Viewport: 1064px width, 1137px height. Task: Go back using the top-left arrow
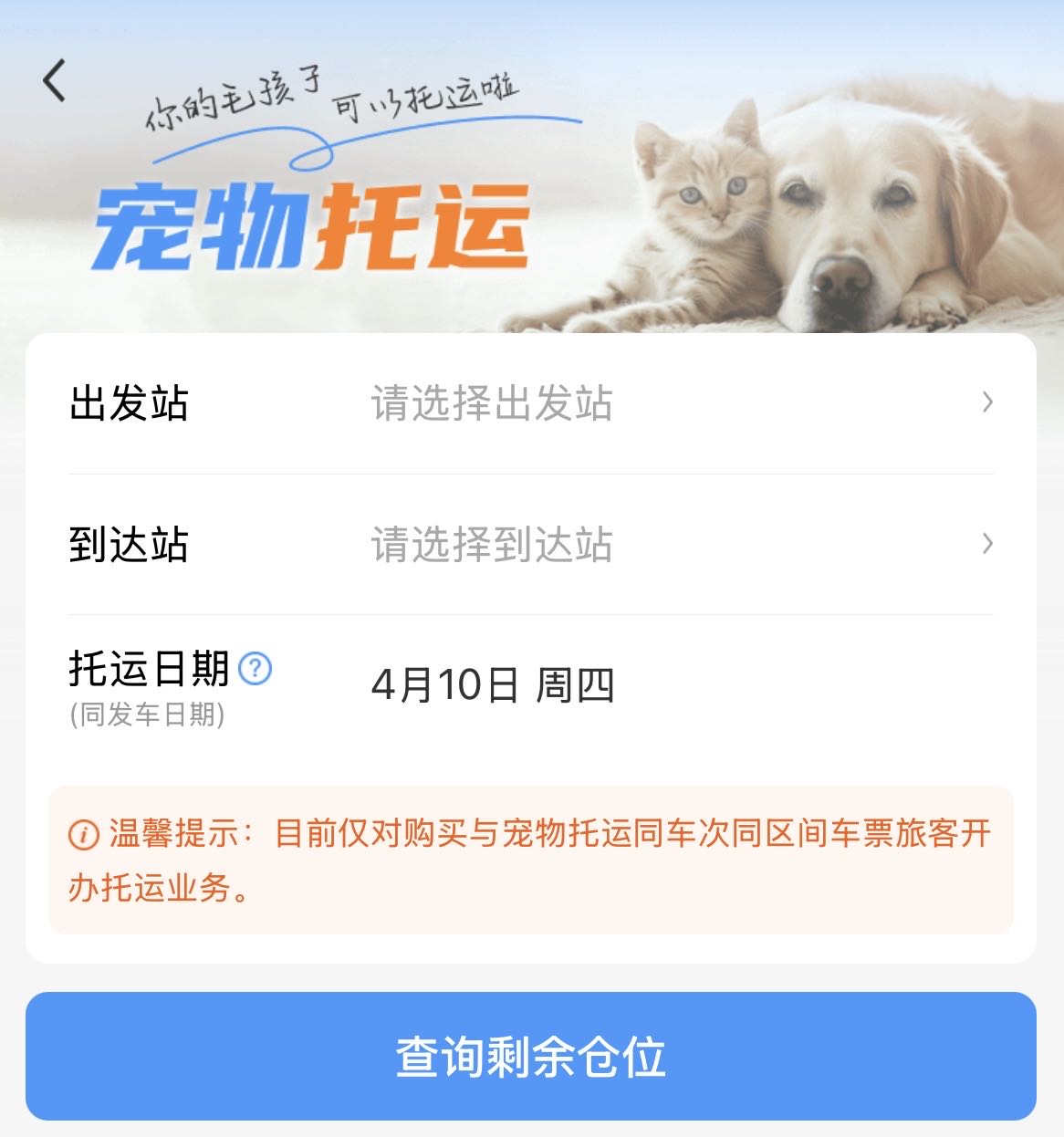[55, 80]
